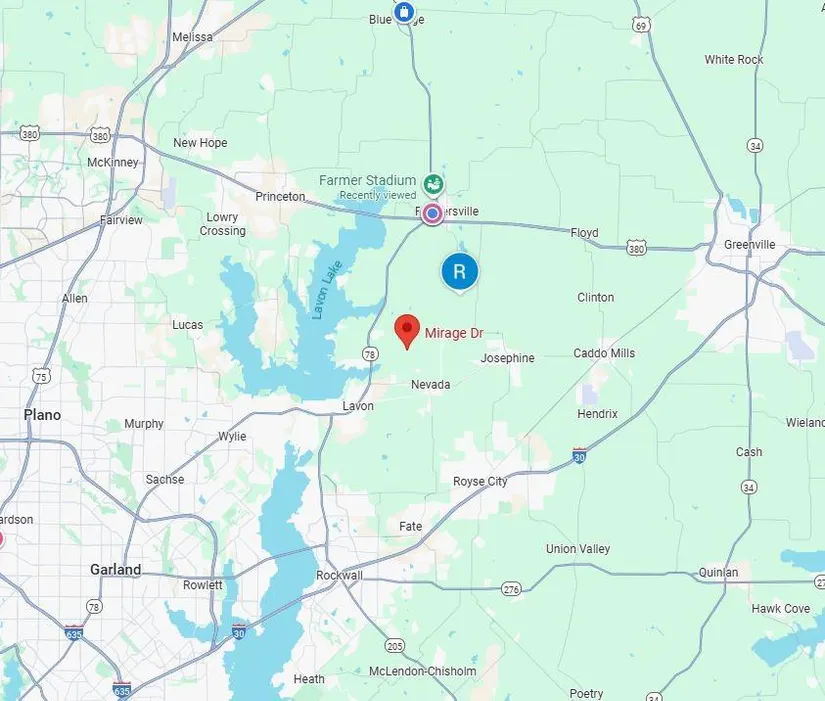This screenshot has height=701, width=825.
Task: Tap the pink circle marker at Farmersville
Action: pos(432,213)
